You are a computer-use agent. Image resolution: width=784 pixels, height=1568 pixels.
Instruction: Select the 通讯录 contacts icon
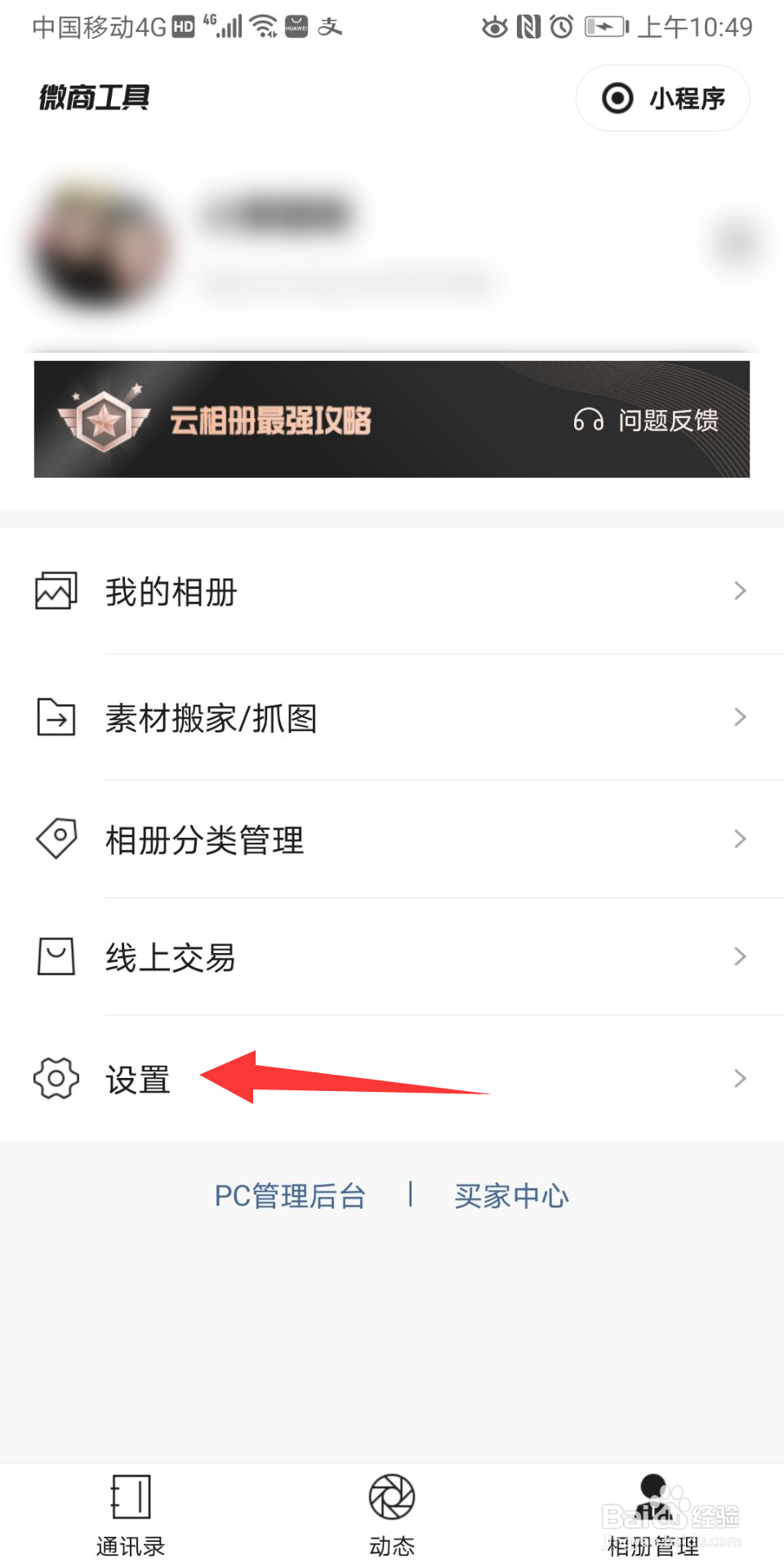[x=130, y=1496]
